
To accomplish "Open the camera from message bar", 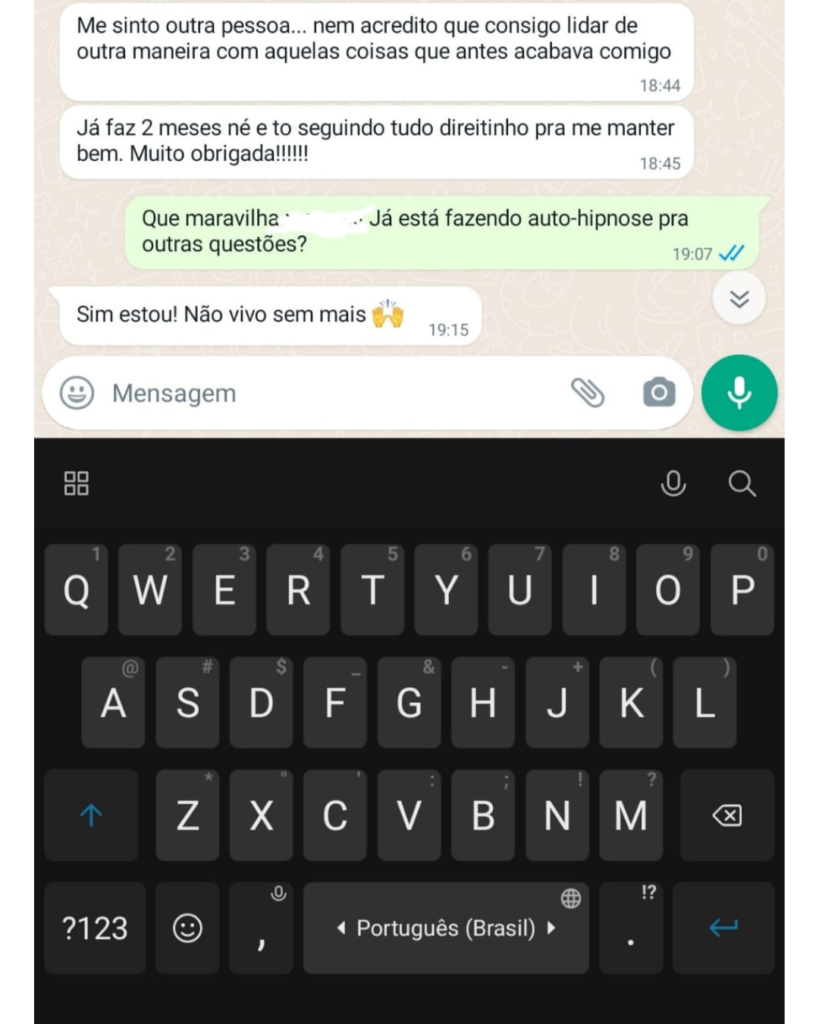I will pos(658,393).
